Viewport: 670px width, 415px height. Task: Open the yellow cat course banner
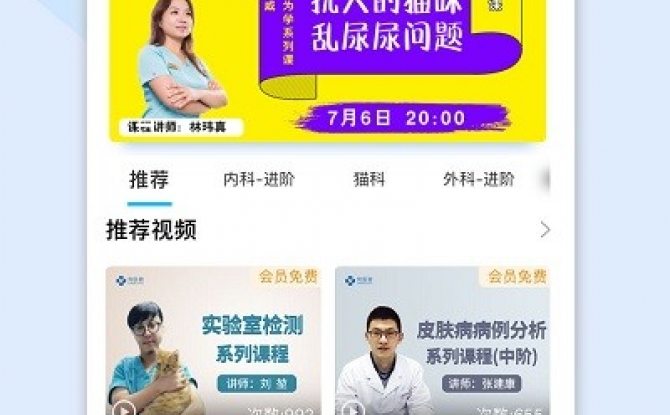coord(327,70)
